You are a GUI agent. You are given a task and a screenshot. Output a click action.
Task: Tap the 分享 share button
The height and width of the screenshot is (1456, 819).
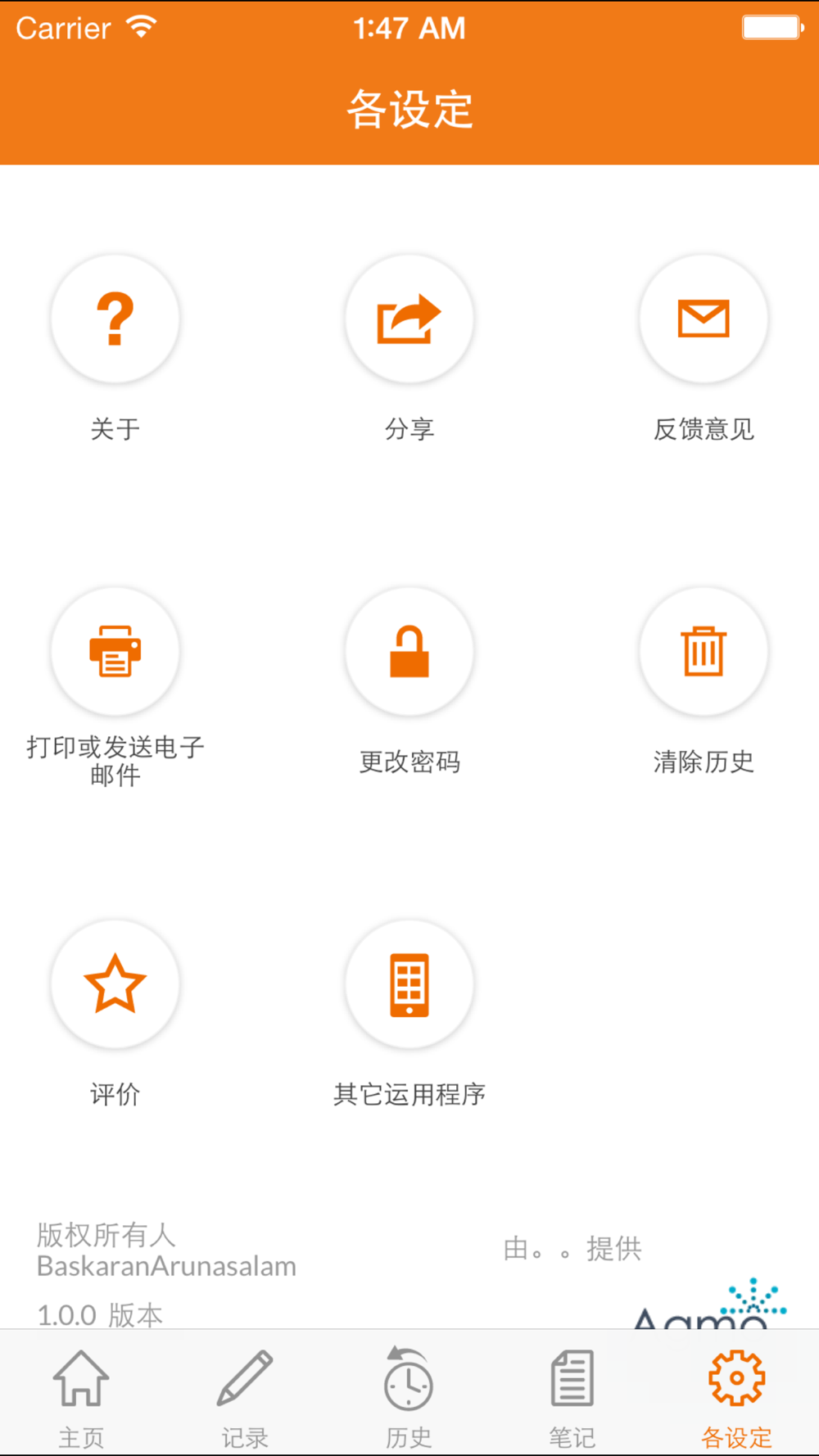(x=409, y=319)
